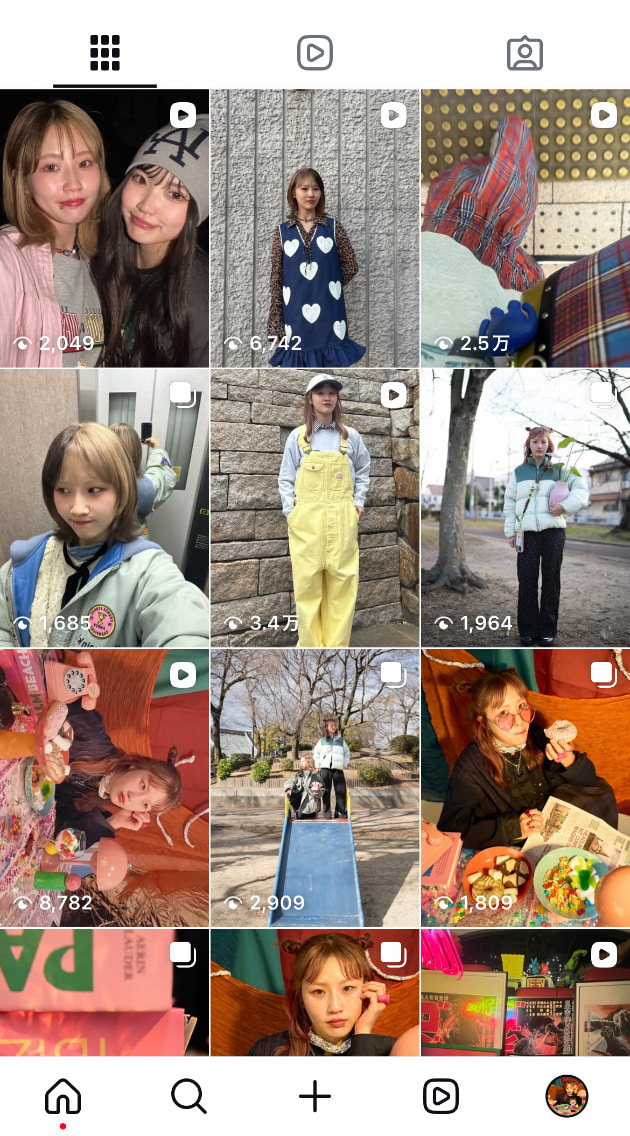Open the heart dress reel with 6,742 views
The image size is (630, 1136).
[x=315, y=228]
